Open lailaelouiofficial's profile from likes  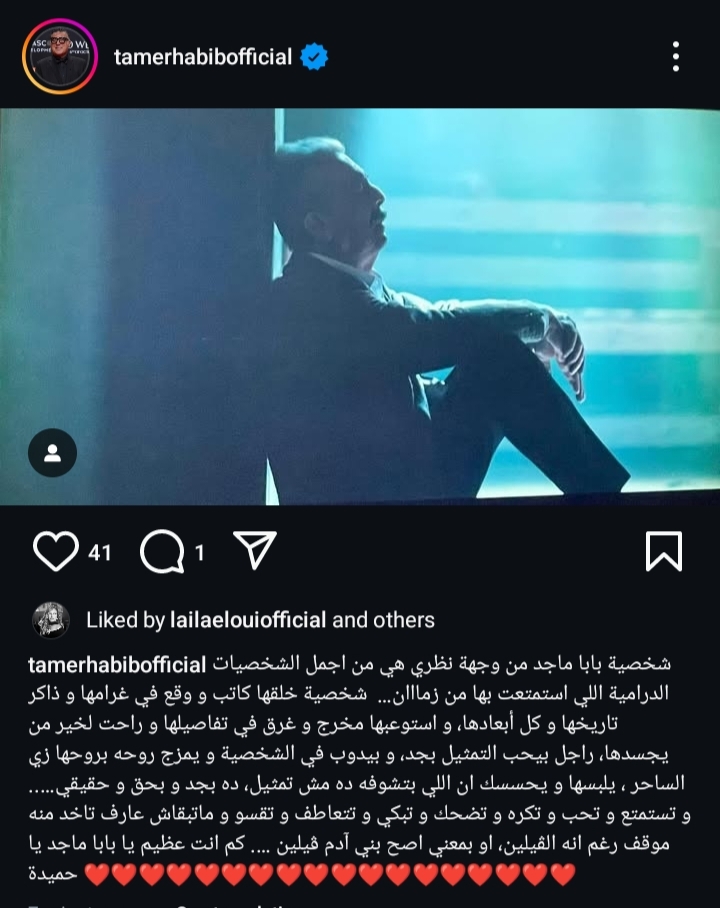[247, 620]
